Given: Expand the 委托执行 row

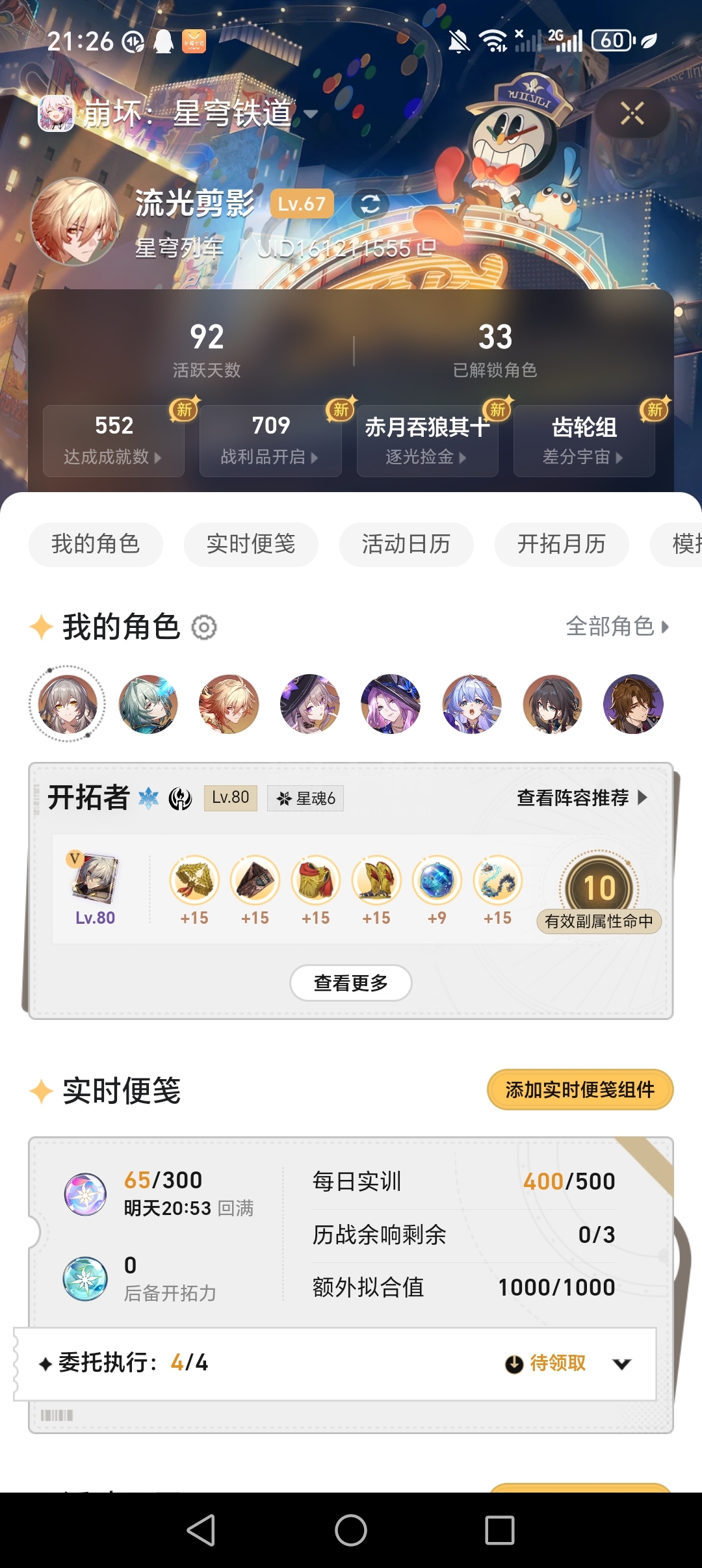Looking at the screenshot, I should point(621,1364).
